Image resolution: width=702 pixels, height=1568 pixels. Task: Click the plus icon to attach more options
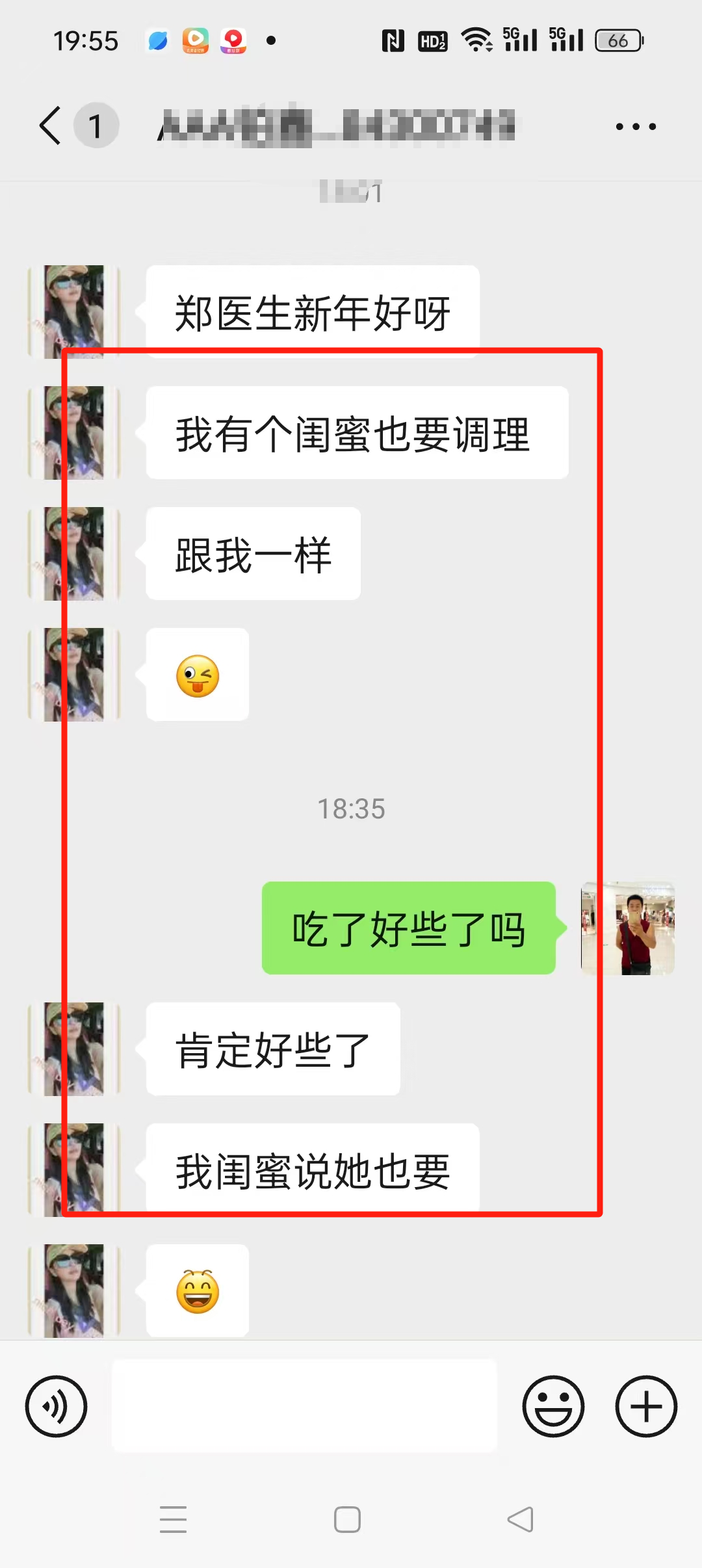click(644, 1406)
